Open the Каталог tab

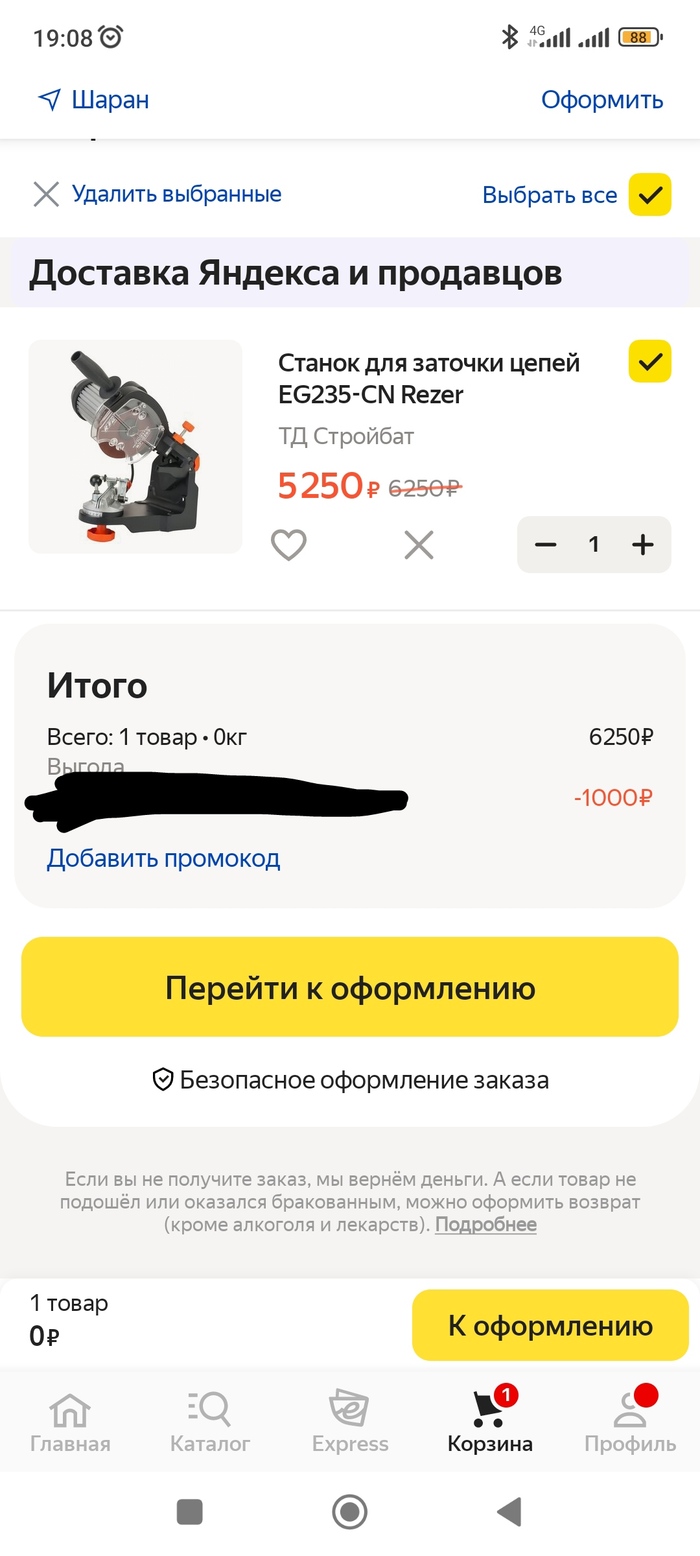pyautogui.click(x=210, y=1422)
